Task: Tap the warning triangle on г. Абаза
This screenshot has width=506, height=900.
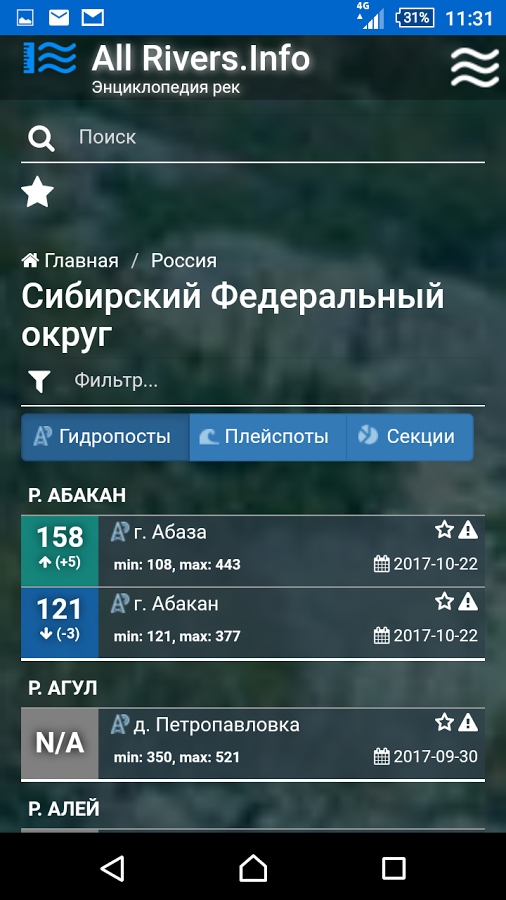Action: point(468,530)
